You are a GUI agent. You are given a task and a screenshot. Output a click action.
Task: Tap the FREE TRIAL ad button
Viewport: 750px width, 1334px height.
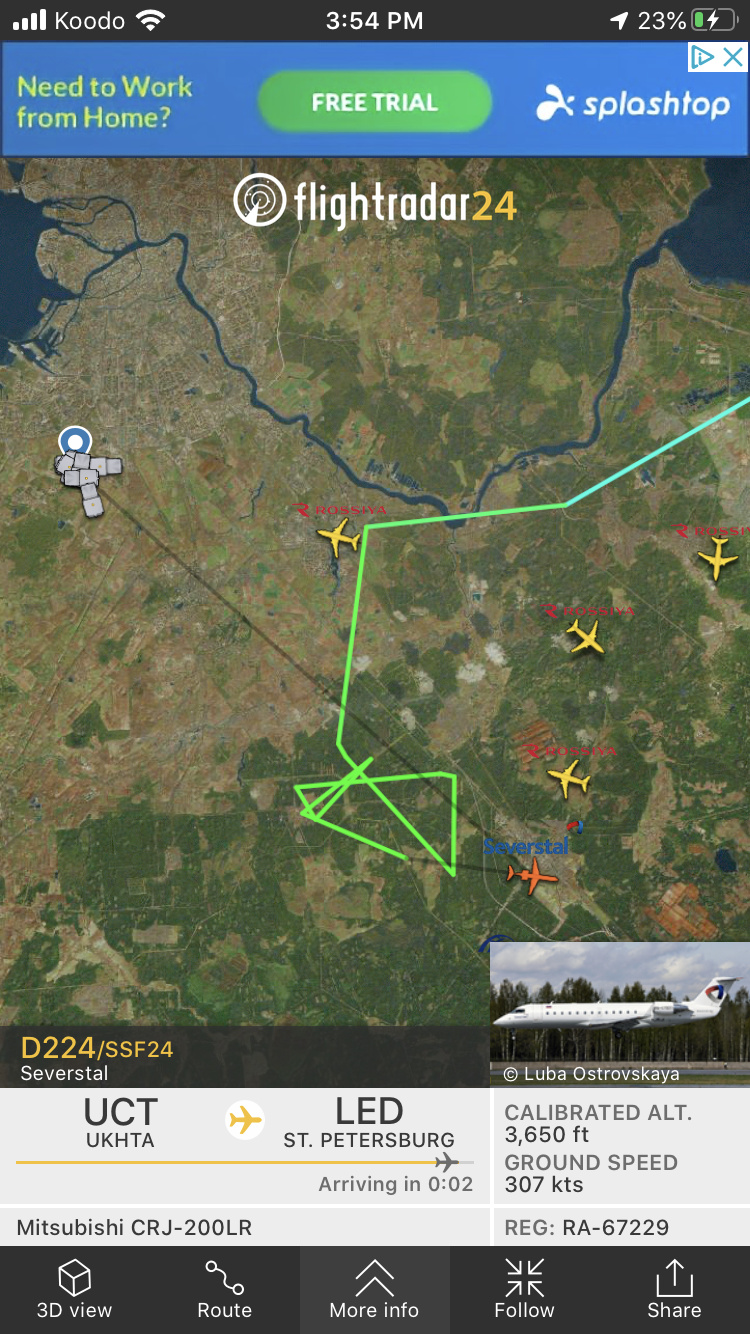pos(375,102)
